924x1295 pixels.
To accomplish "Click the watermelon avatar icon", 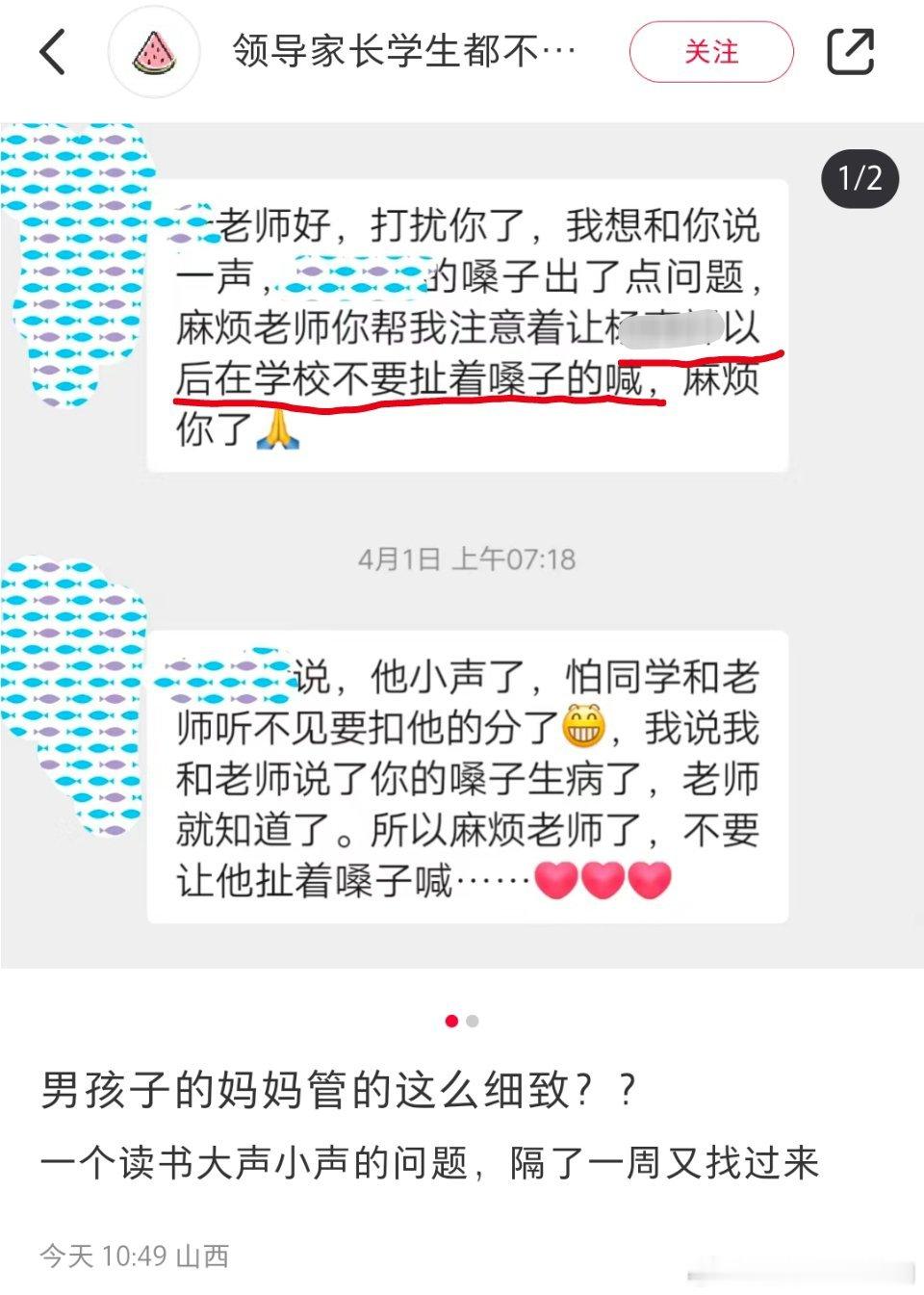I will pyautogui.click(x=154, y=53).
